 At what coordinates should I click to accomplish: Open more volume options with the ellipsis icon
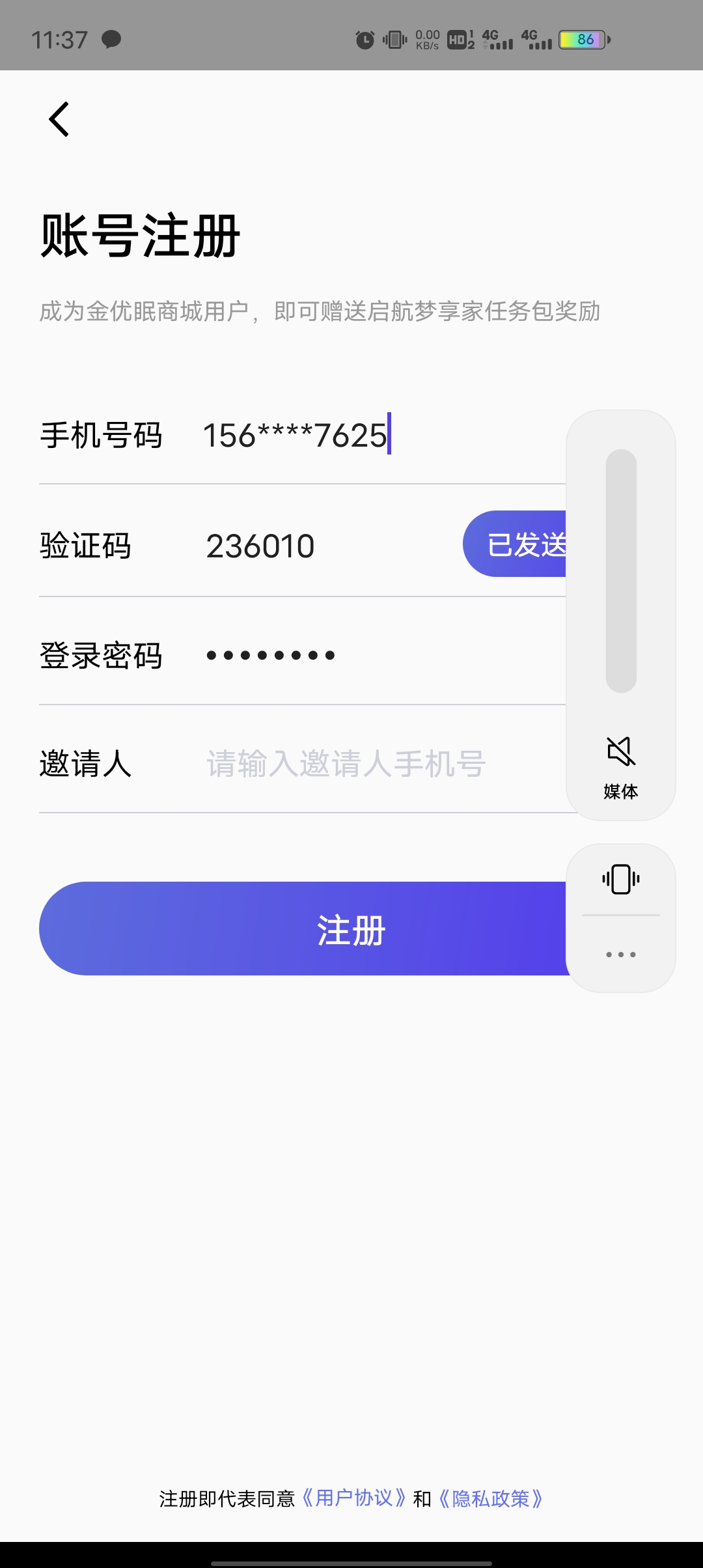pyautogui.click(x=620, y=954)
